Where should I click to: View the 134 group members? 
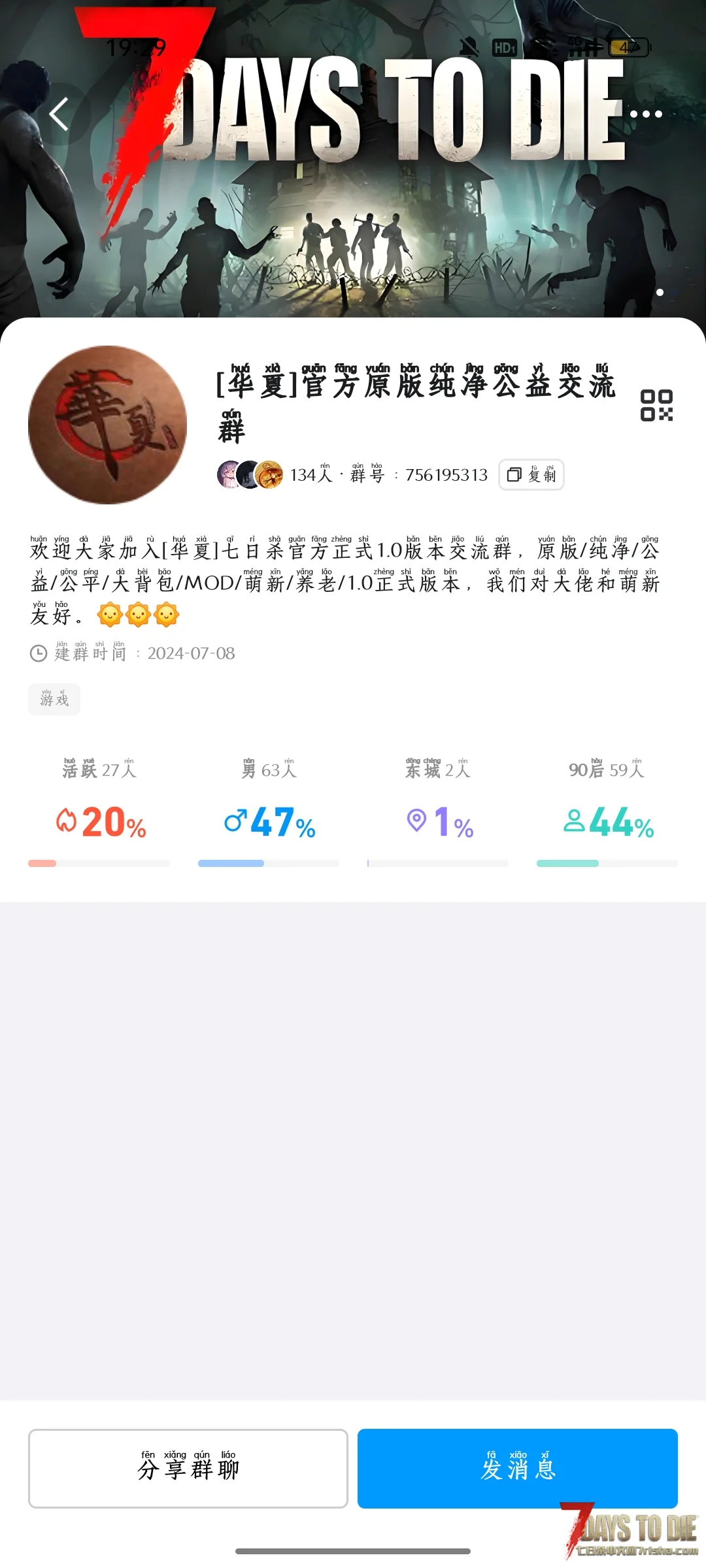click(x=275, y=475)
